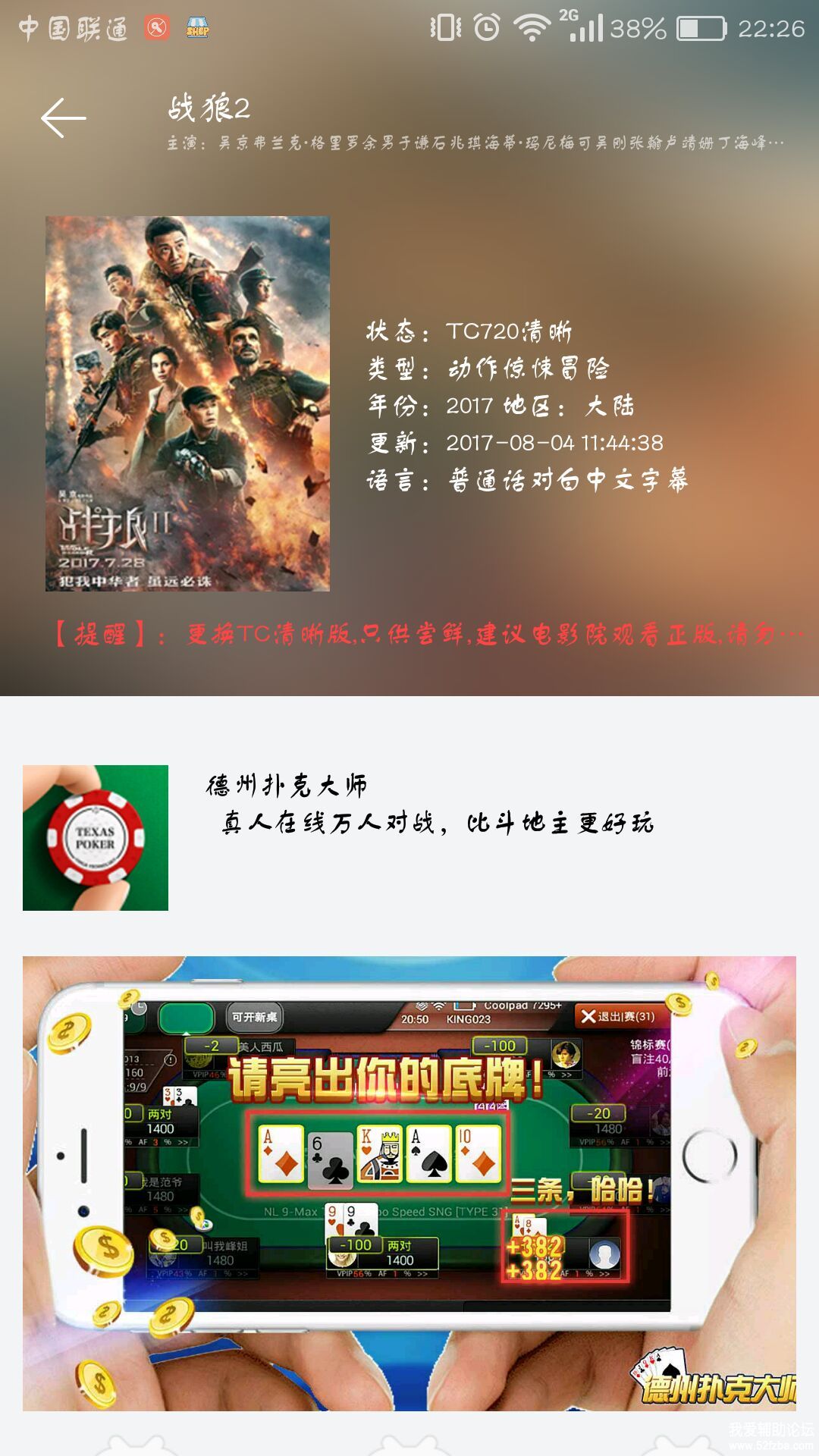The width and height of the screenshot is (819, 1456).
Task: Go back using the arrow icon
Action: pyautogui.click(x=64, y=118)
